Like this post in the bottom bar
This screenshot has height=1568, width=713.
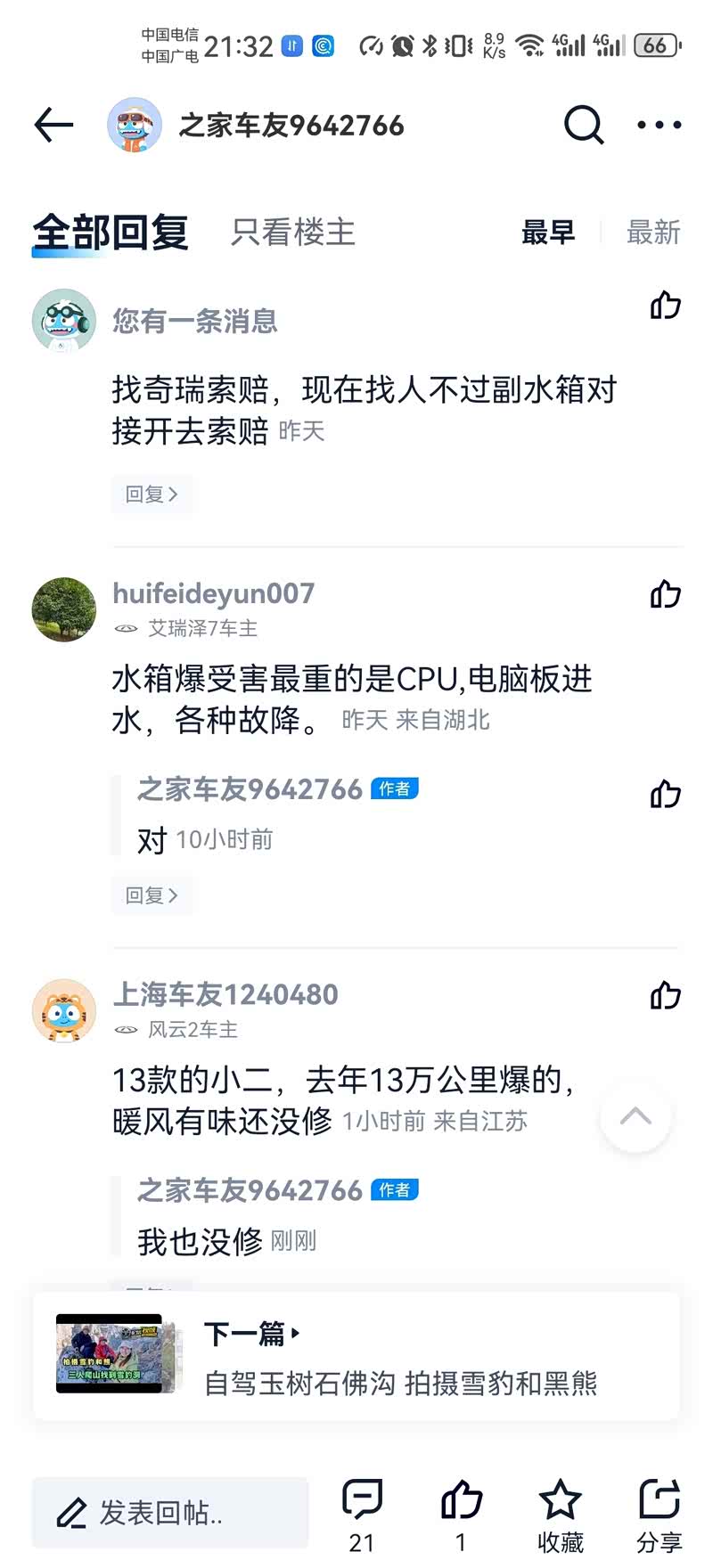(461, 1513)
